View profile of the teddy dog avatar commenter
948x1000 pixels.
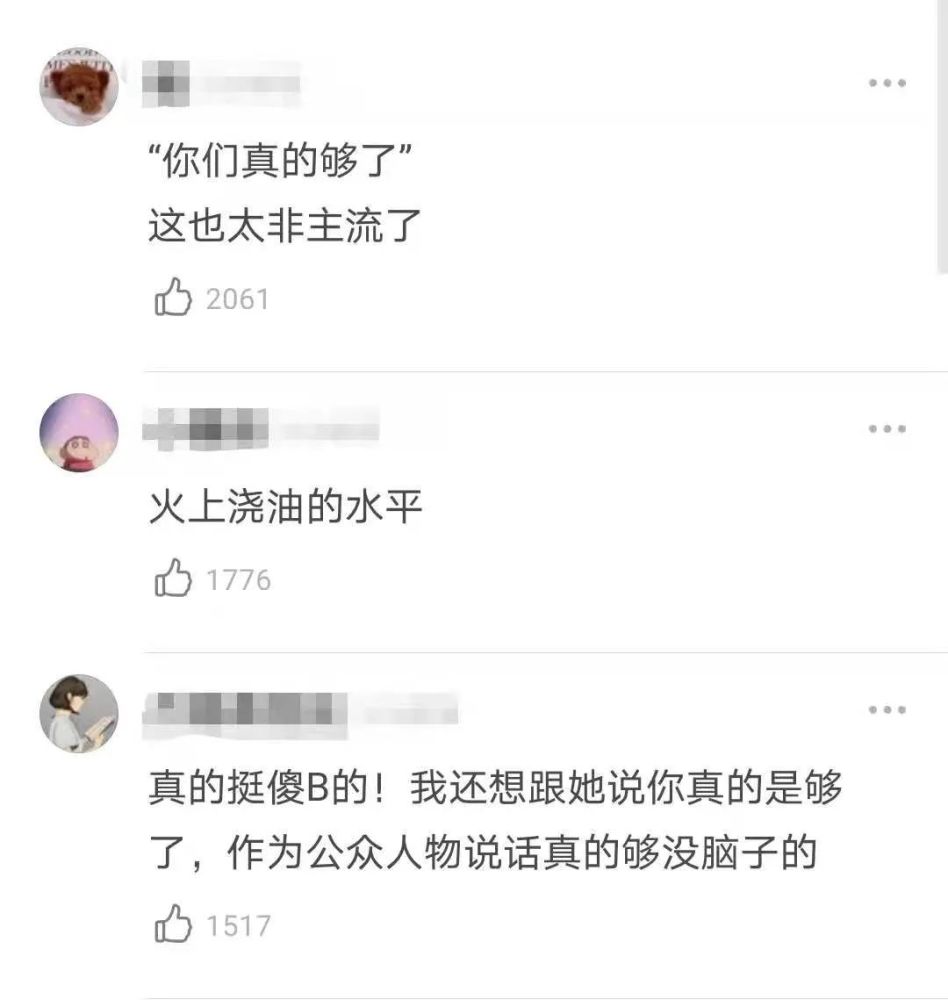[x=79, y=86]
